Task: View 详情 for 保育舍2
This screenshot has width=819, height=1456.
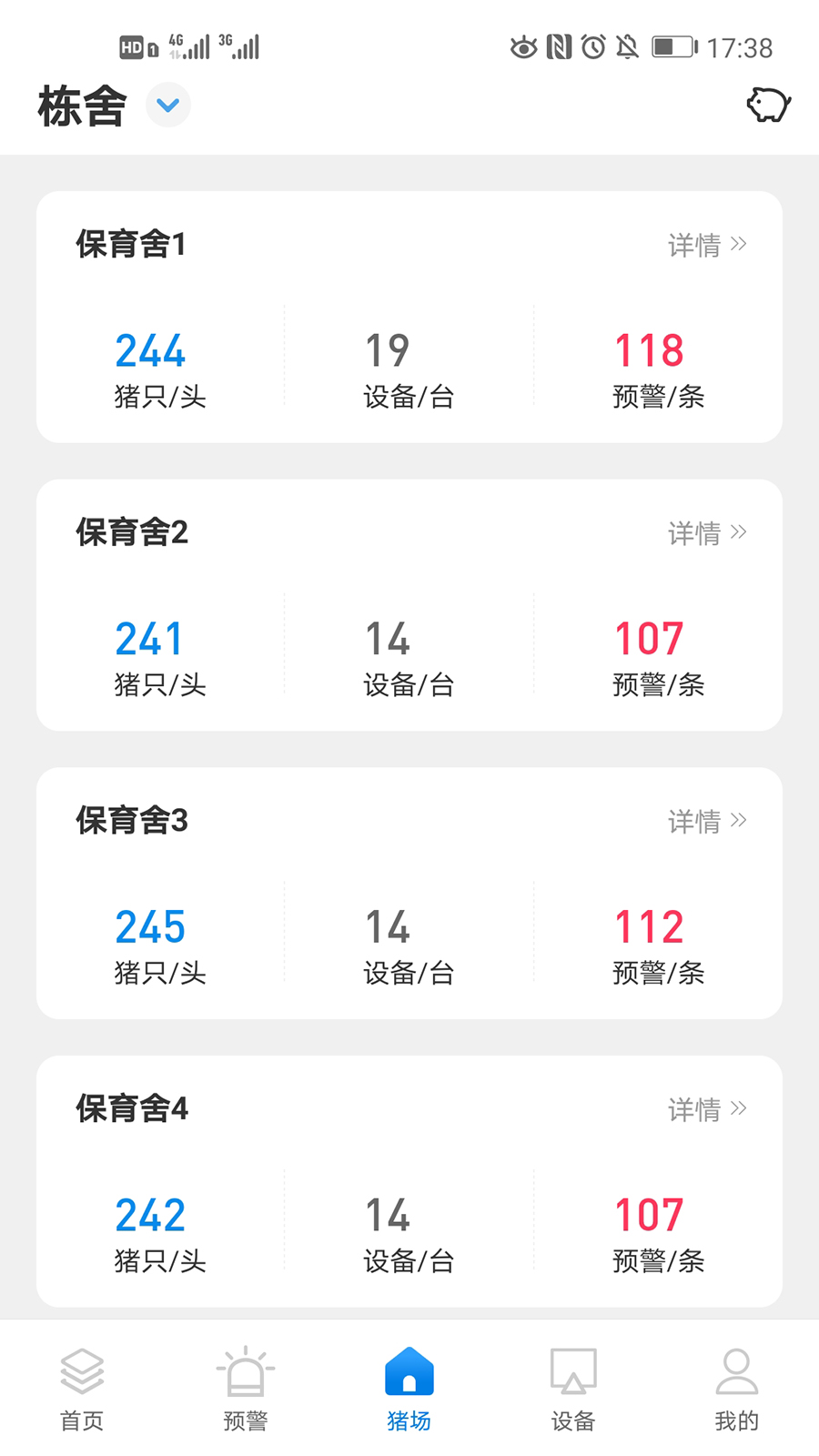Action: coord(707,533)
